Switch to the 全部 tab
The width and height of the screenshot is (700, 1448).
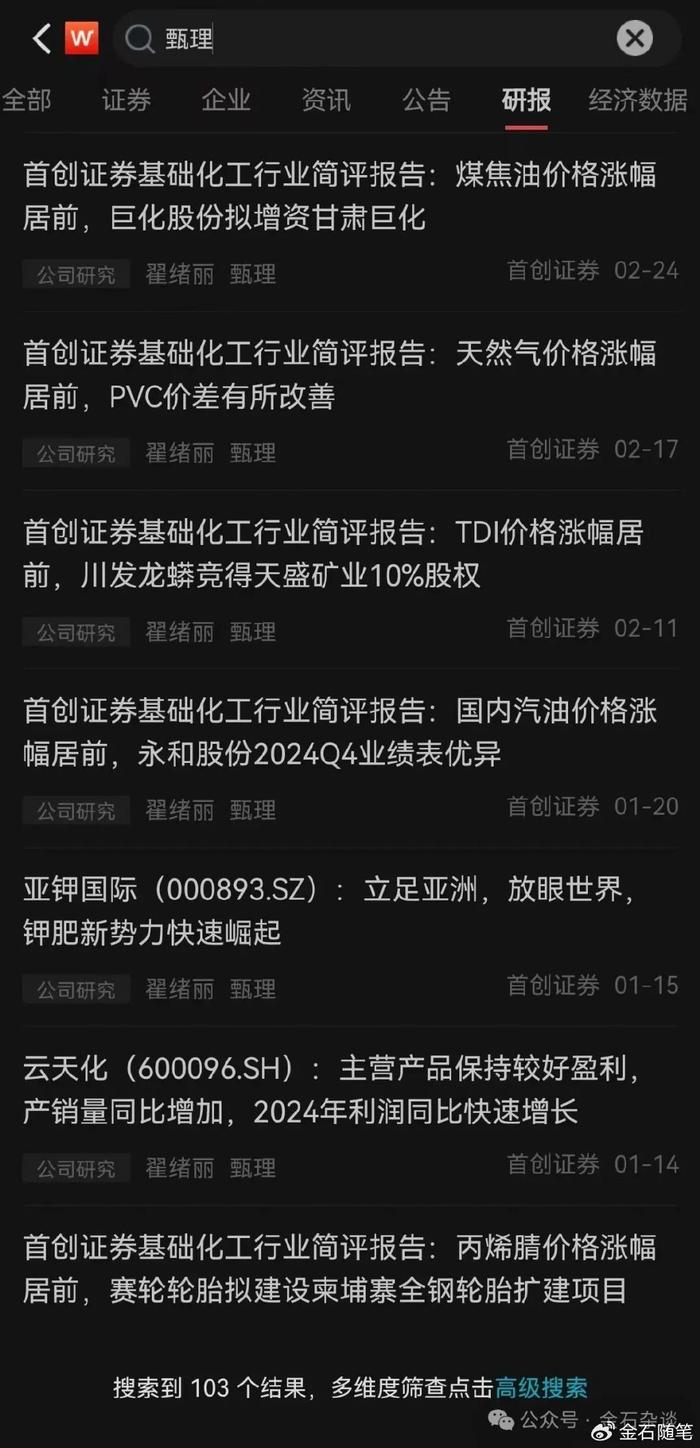[x=27, y=100]
